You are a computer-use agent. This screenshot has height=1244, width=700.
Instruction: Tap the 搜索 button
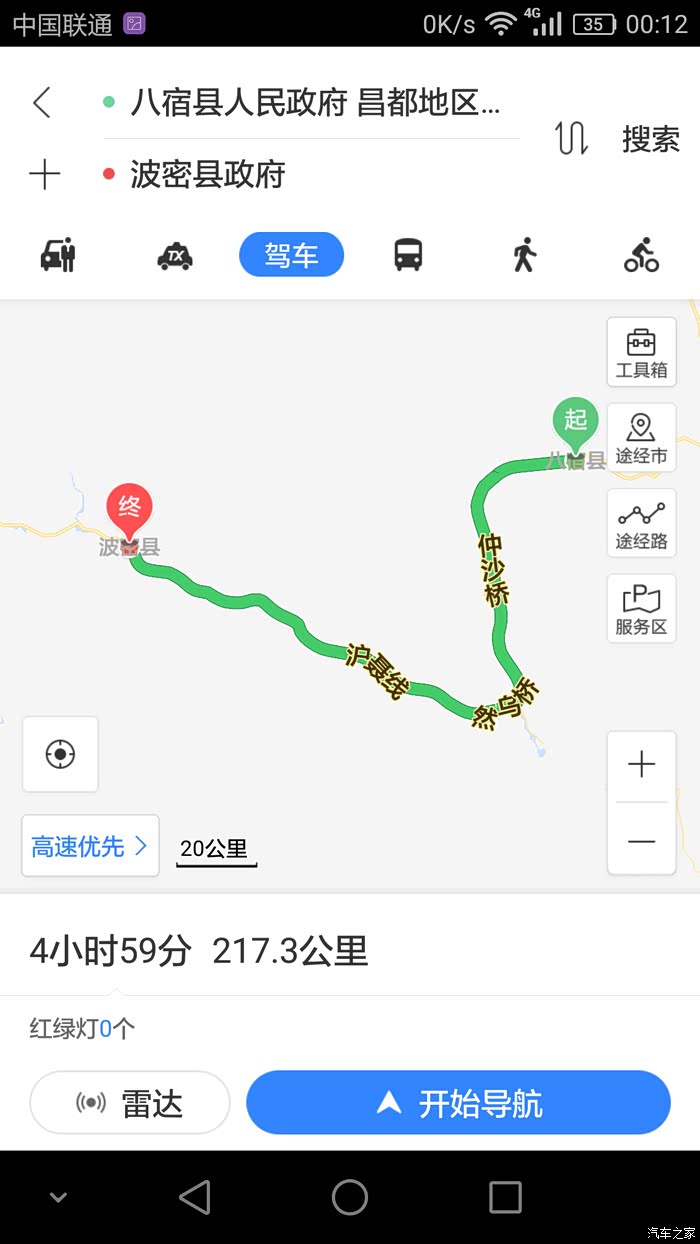pyautogui.click(x=651, y=139)
